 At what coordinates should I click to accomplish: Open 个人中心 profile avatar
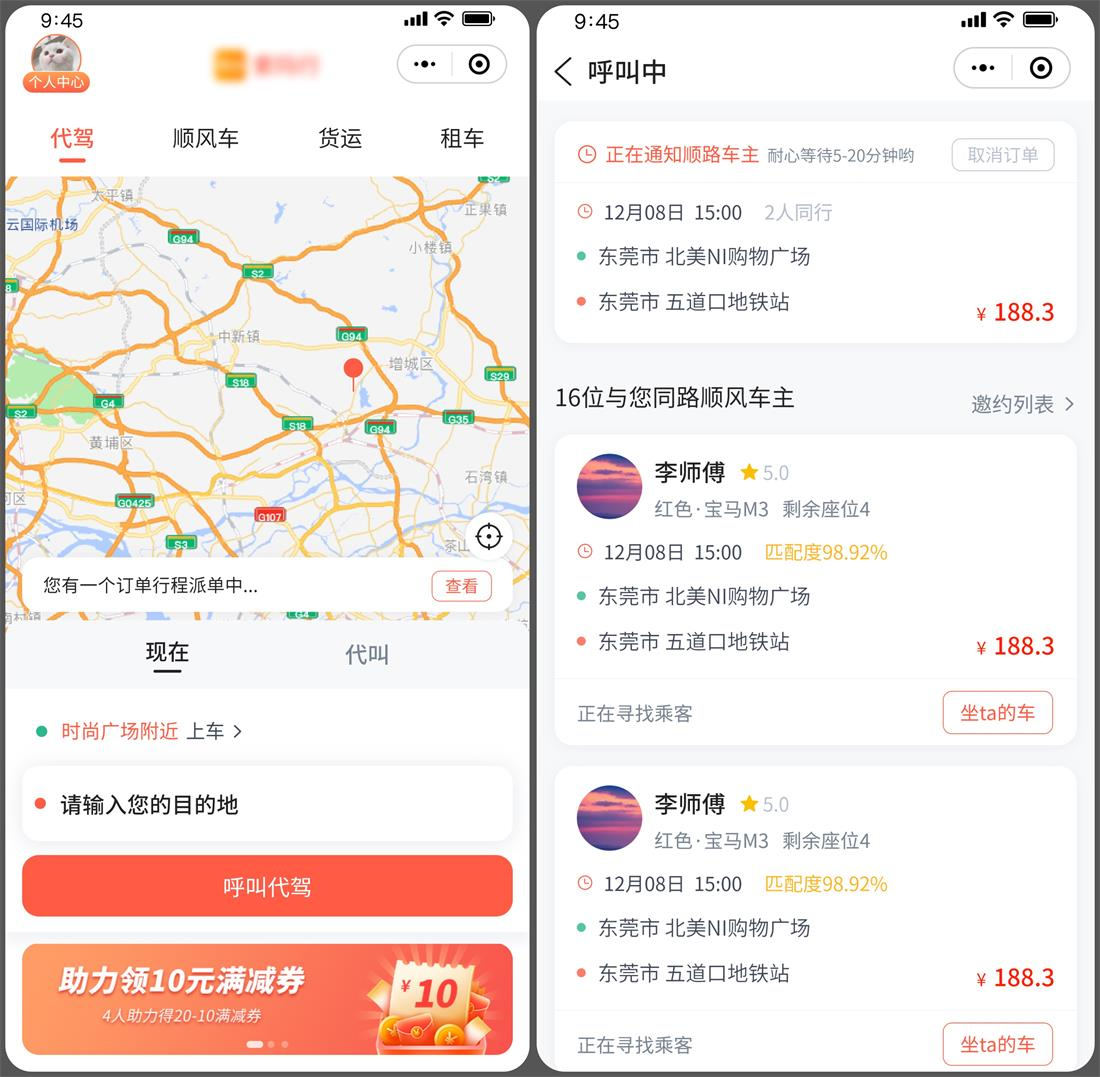(57, 62)
